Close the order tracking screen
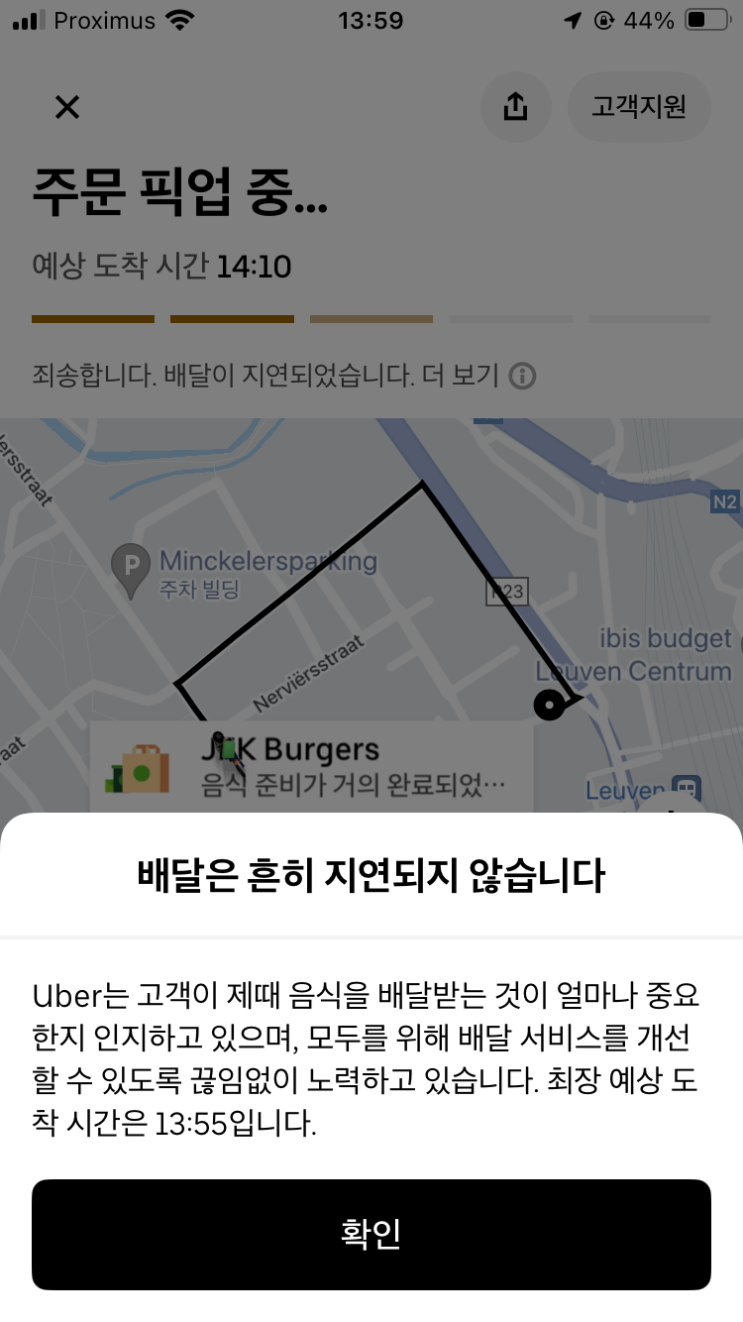Image resolution: width=743 pixels, height=1322 pixels. pyautogui.click(x=67, y=107)
